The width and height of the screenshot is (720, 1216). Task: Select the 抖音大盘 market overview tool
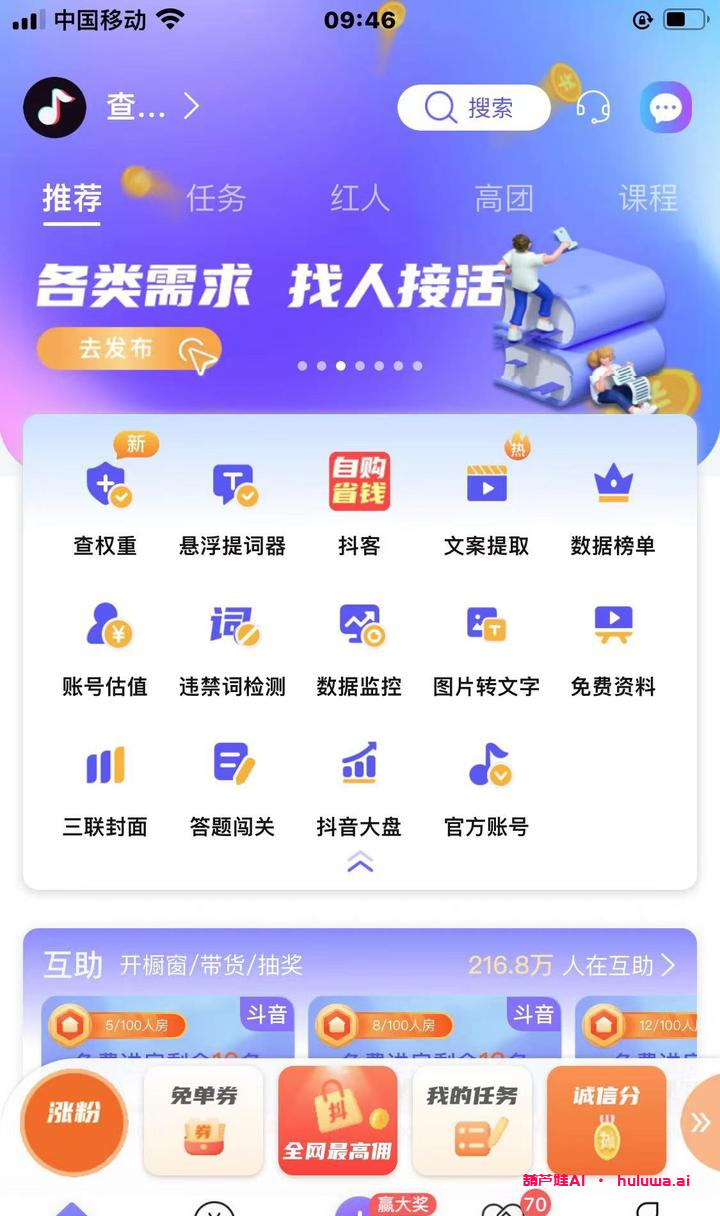(x=359, y=787)
